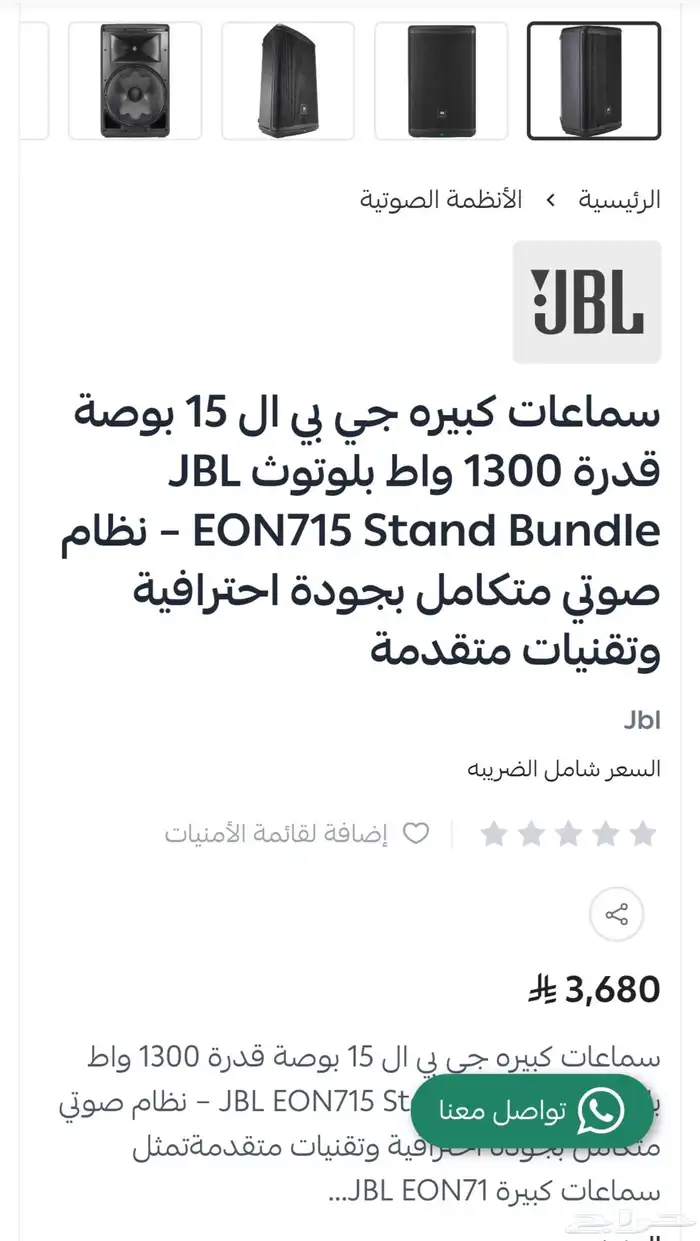Image resolution: width=700 pixels, height=1241 pixels.
Task: Go to الرئيسية breadcrumb link
Action: 619,199
